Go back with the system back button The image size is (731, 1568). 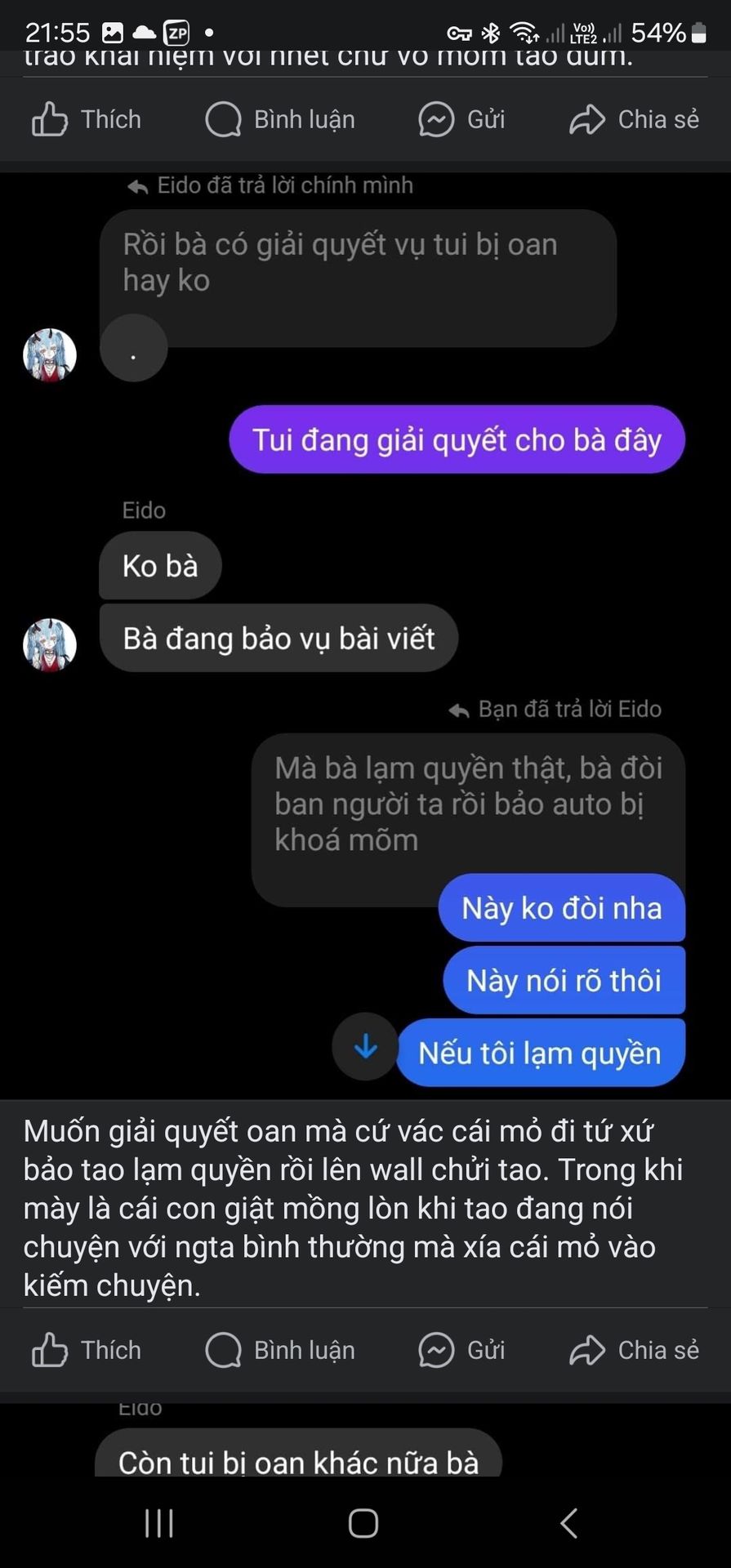(x=569, y=1523)
